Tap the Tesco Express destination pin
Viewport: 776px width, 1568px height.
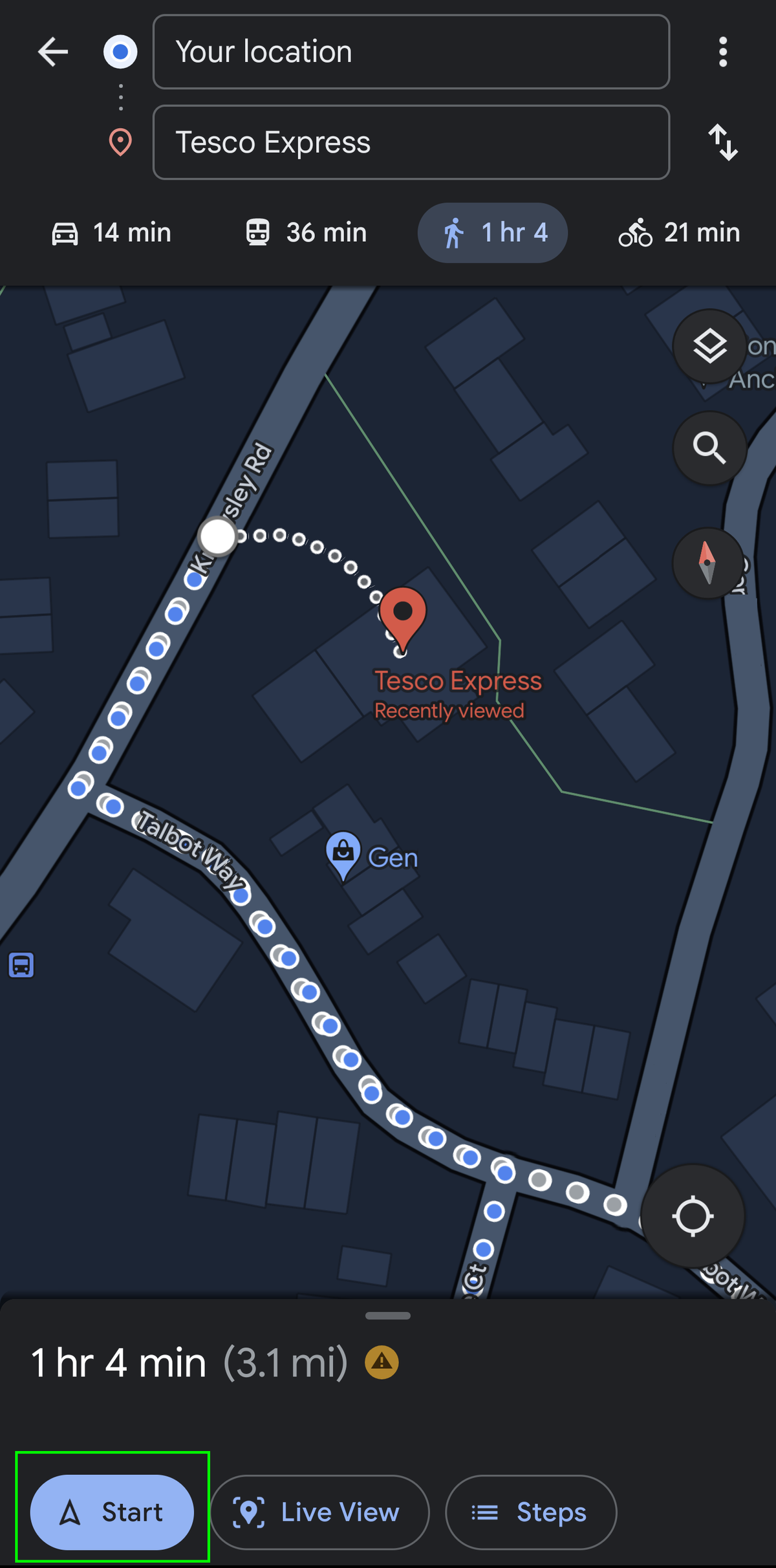click(x=402, y=618)
